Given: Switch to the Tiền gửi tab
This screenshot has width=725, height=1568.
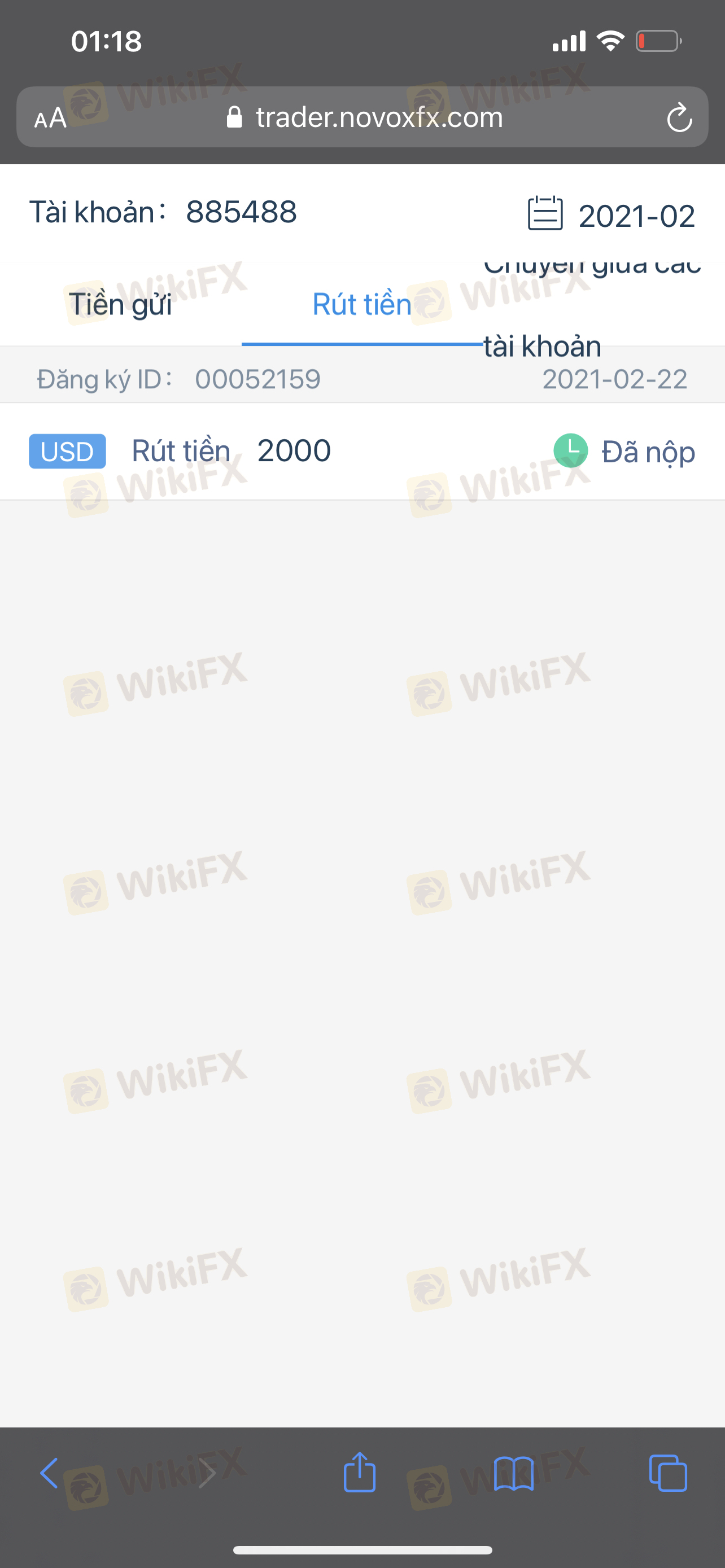Looking at the screenshot, I should 120,304.
